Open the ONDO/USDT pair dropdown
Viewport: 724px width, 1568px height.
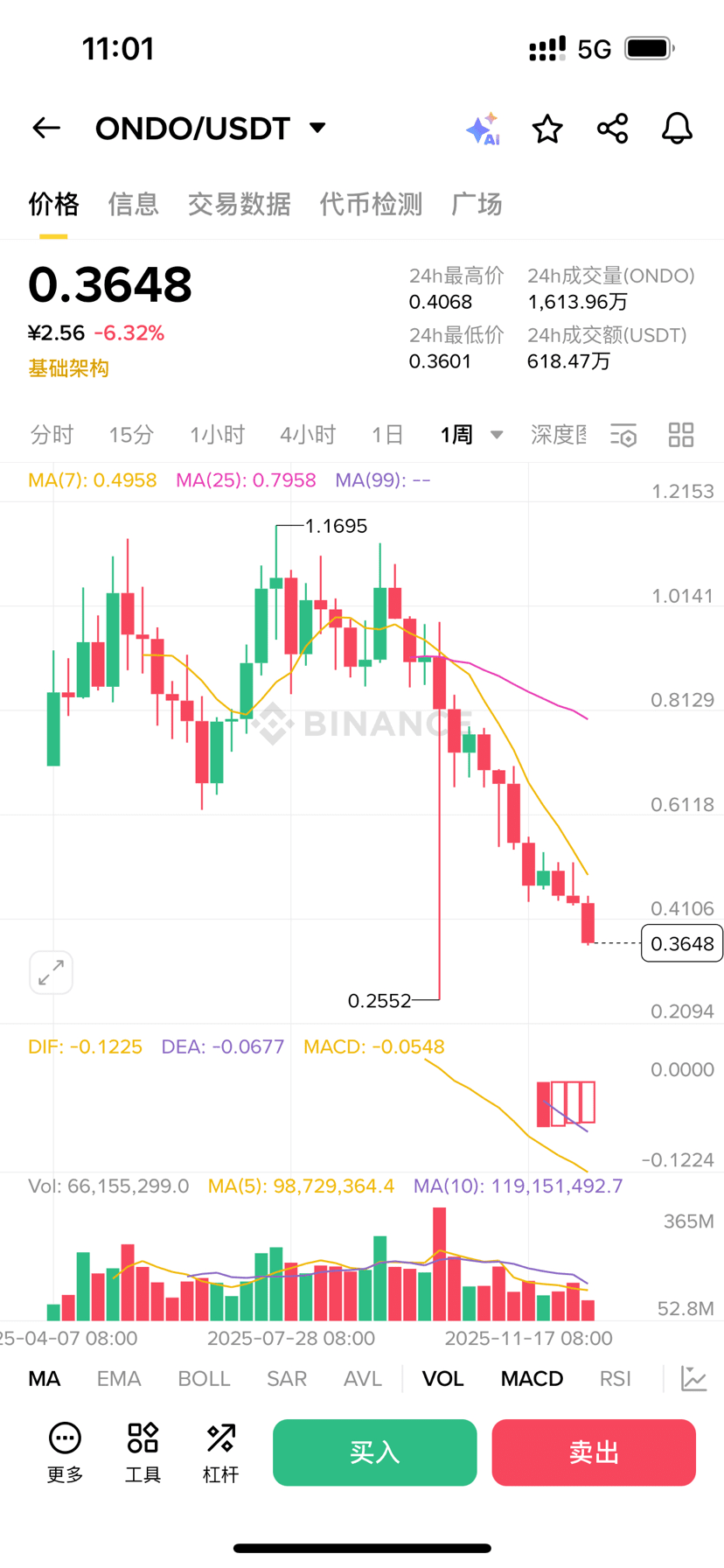point(317,128)
